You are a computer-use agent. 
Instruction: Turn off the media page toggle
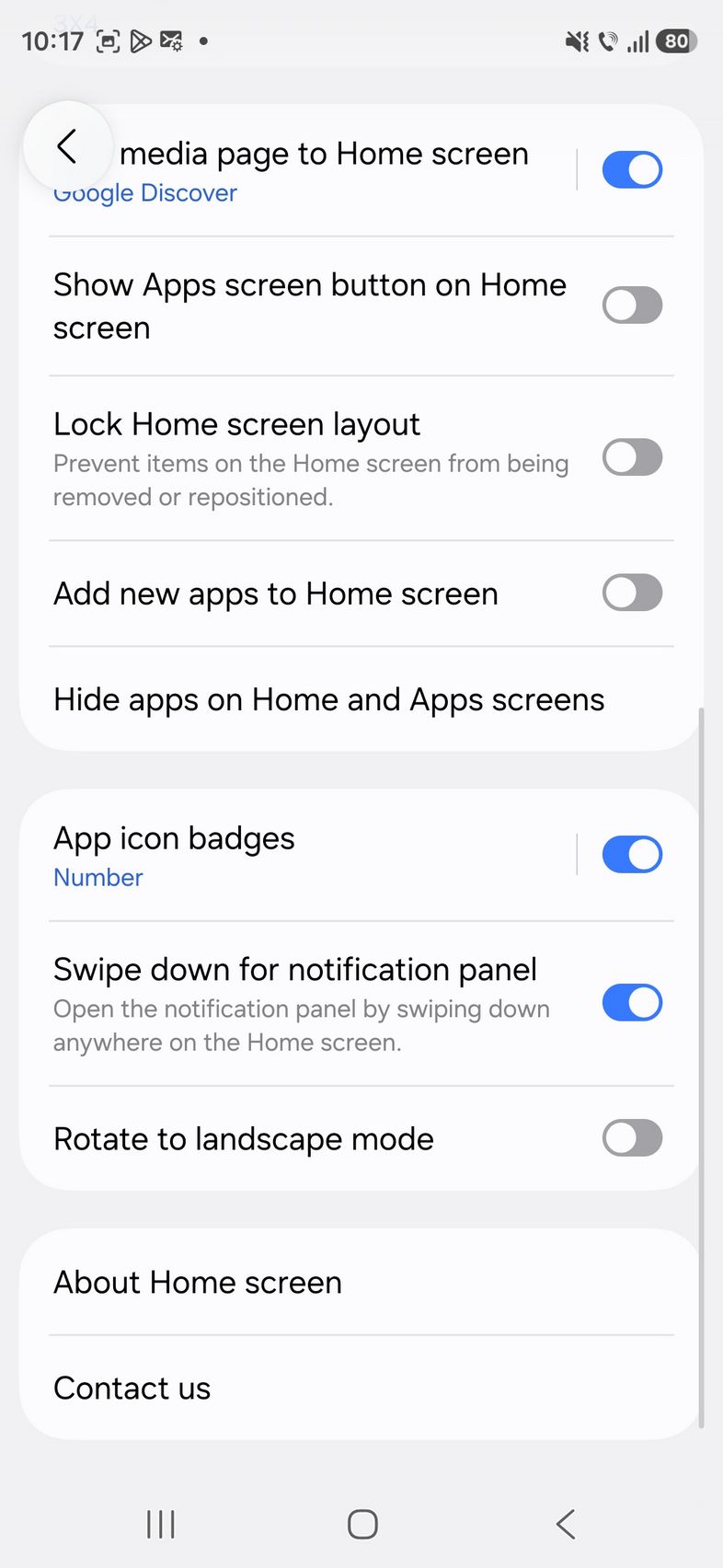[x=632, y=170]
